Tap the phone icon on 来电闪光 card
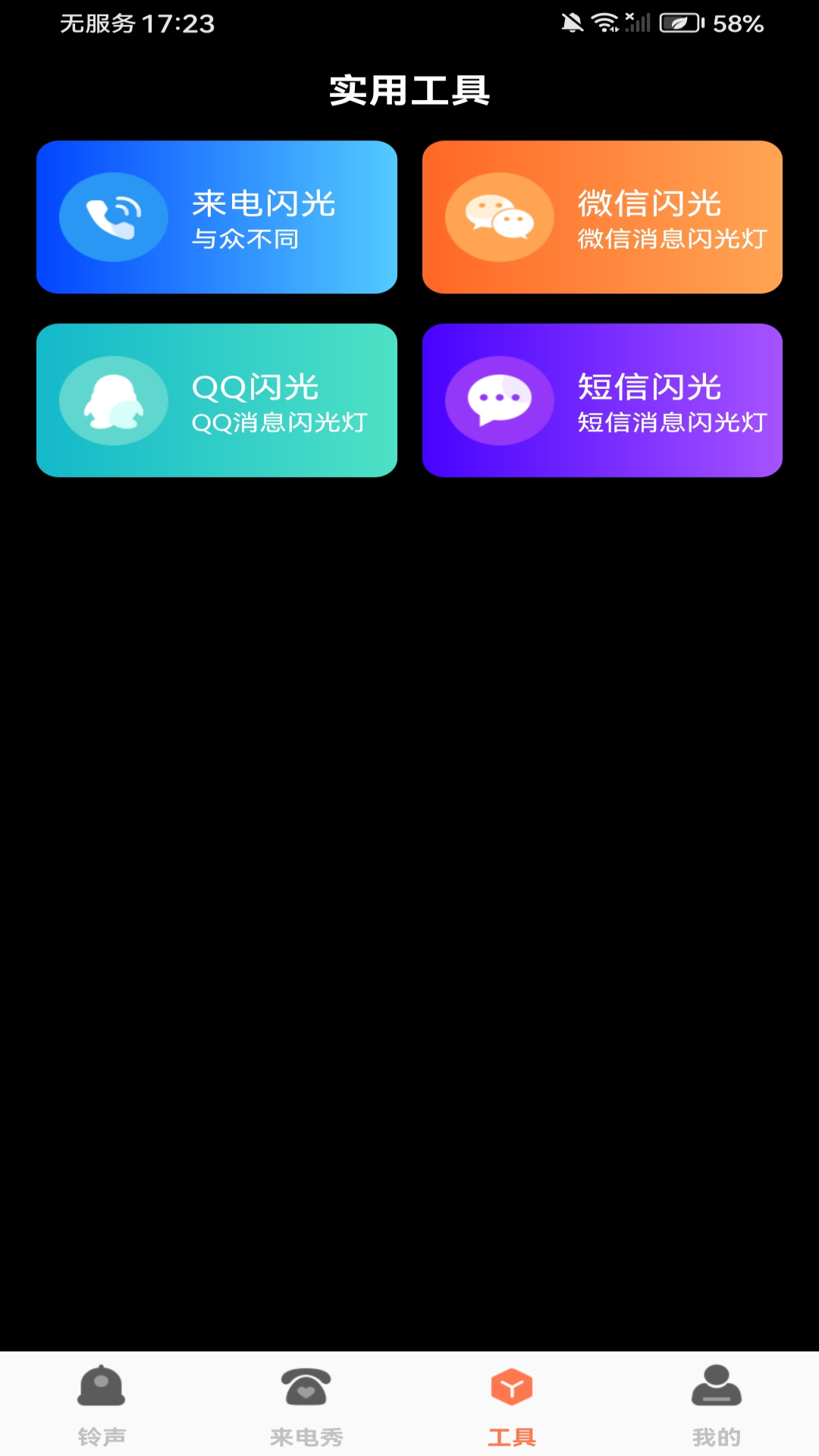819x1456 pixels. click(114, 216)
